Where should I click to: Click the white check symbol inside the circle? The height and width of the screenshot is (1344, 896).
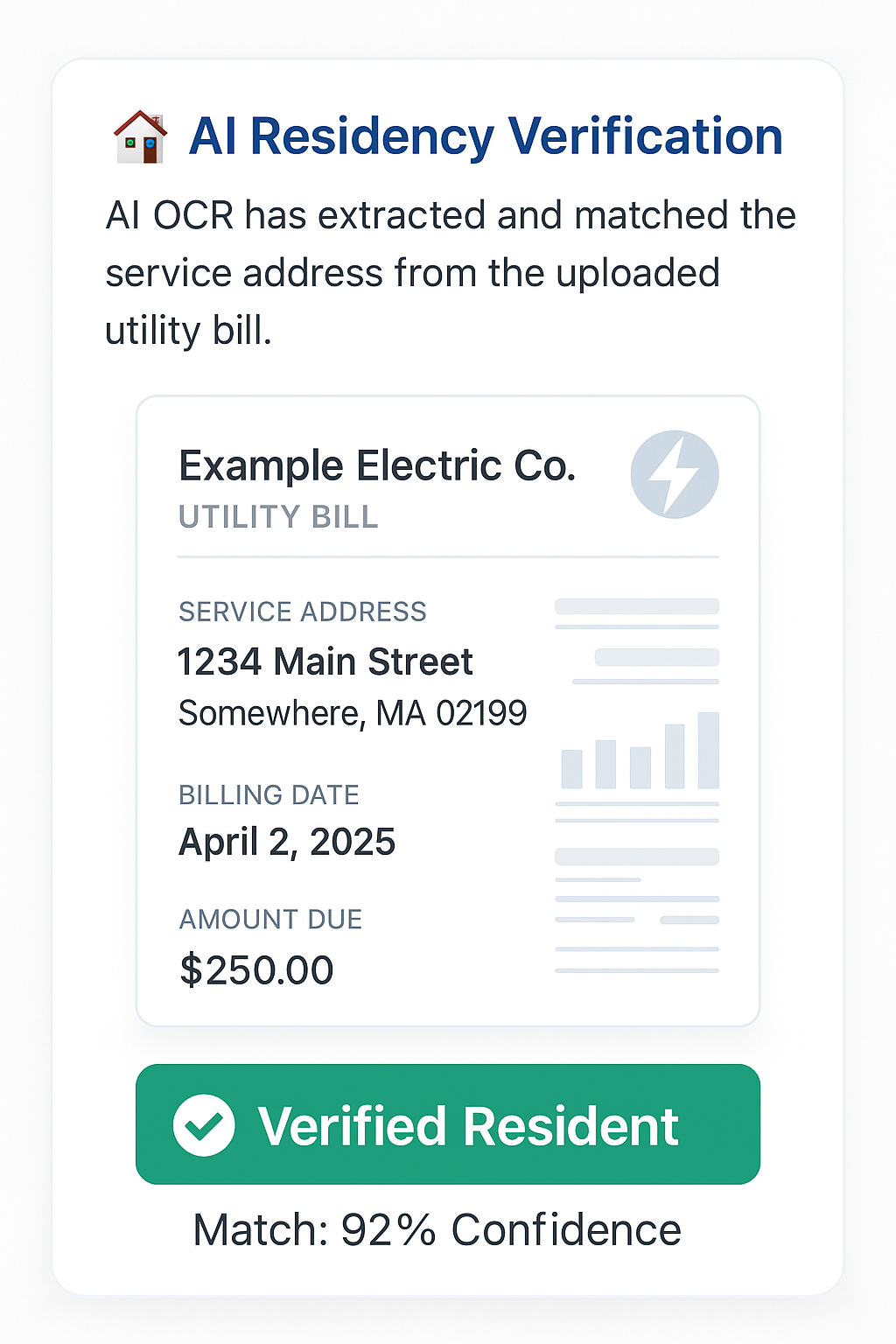click(203, 1126)
